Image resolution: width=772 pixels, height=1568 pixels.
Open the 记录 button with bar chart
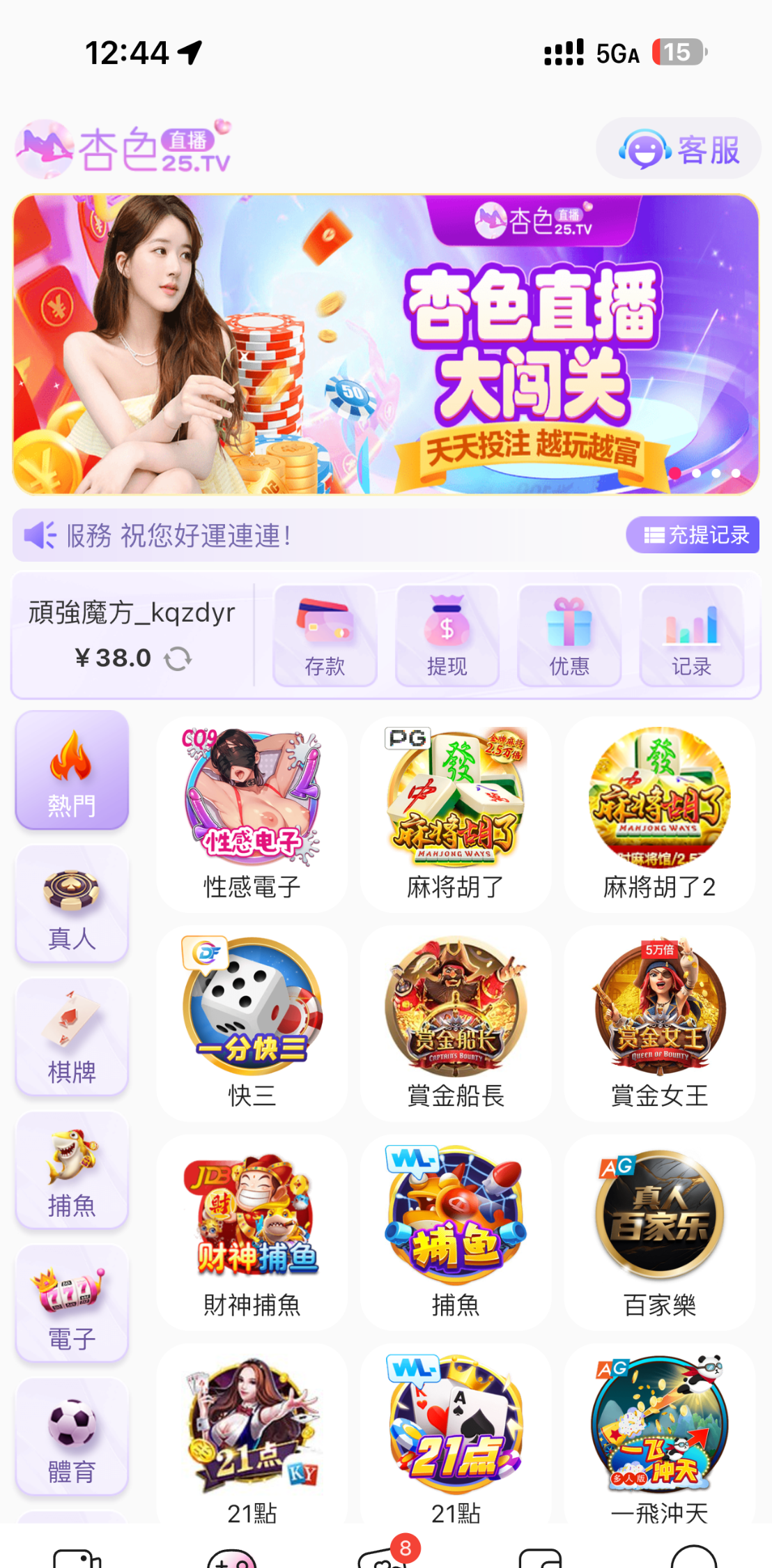(x=691, y=635)
